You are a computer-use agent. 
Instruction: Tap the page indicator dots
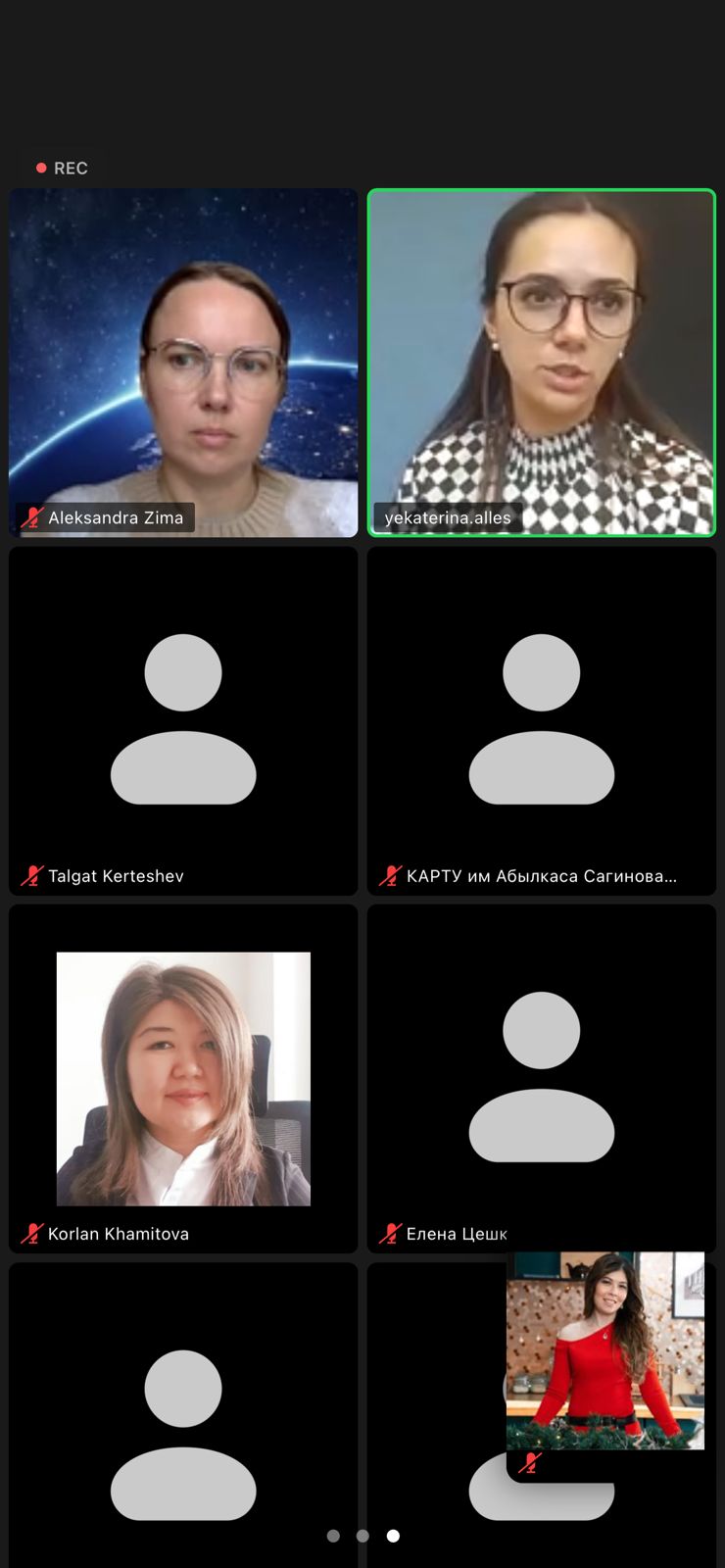pyautogui.click(x=362, y=1536)
